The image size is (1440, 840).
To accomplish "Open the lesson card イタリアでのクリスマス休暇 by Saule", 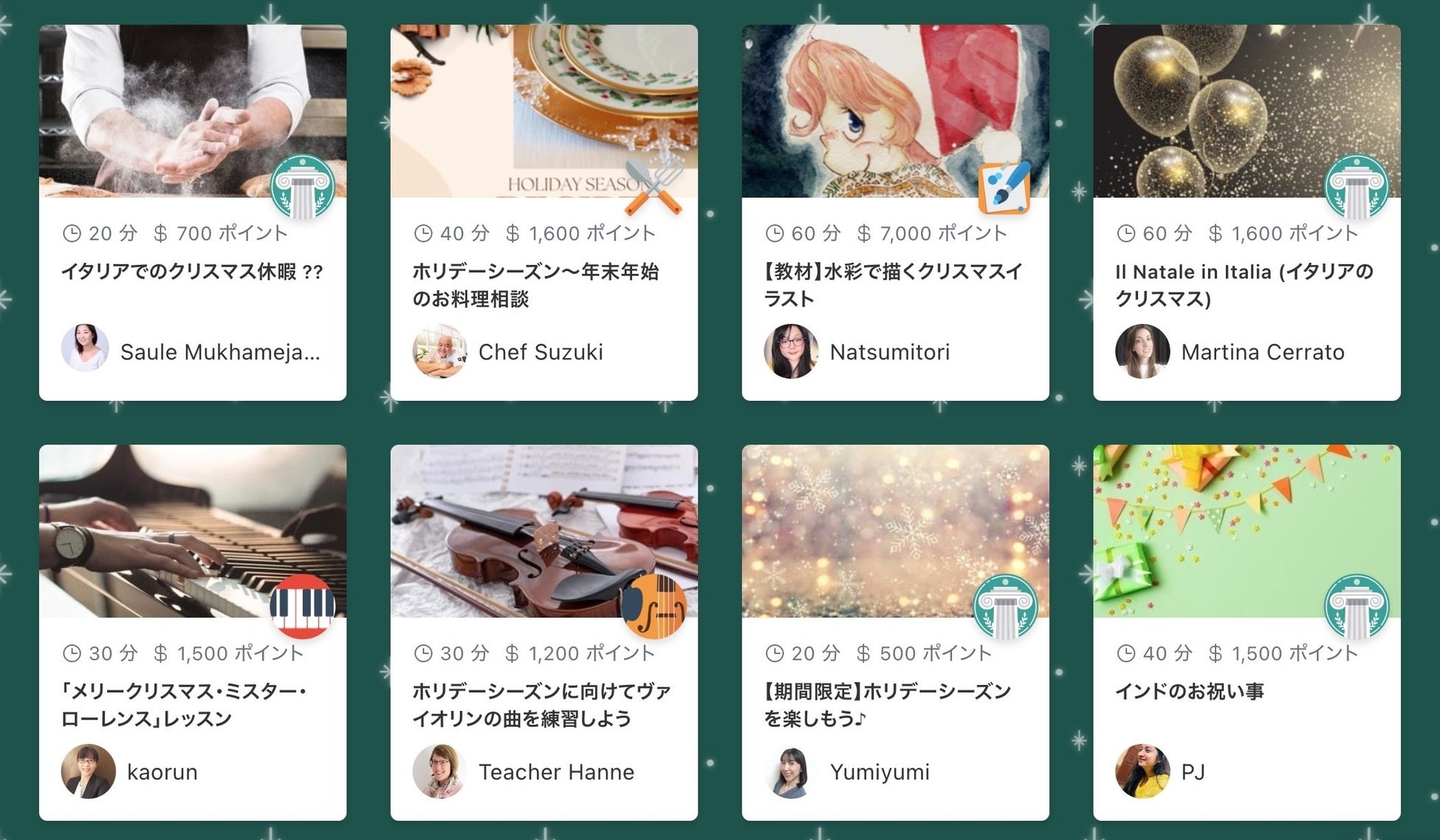I will pos(192,272).
